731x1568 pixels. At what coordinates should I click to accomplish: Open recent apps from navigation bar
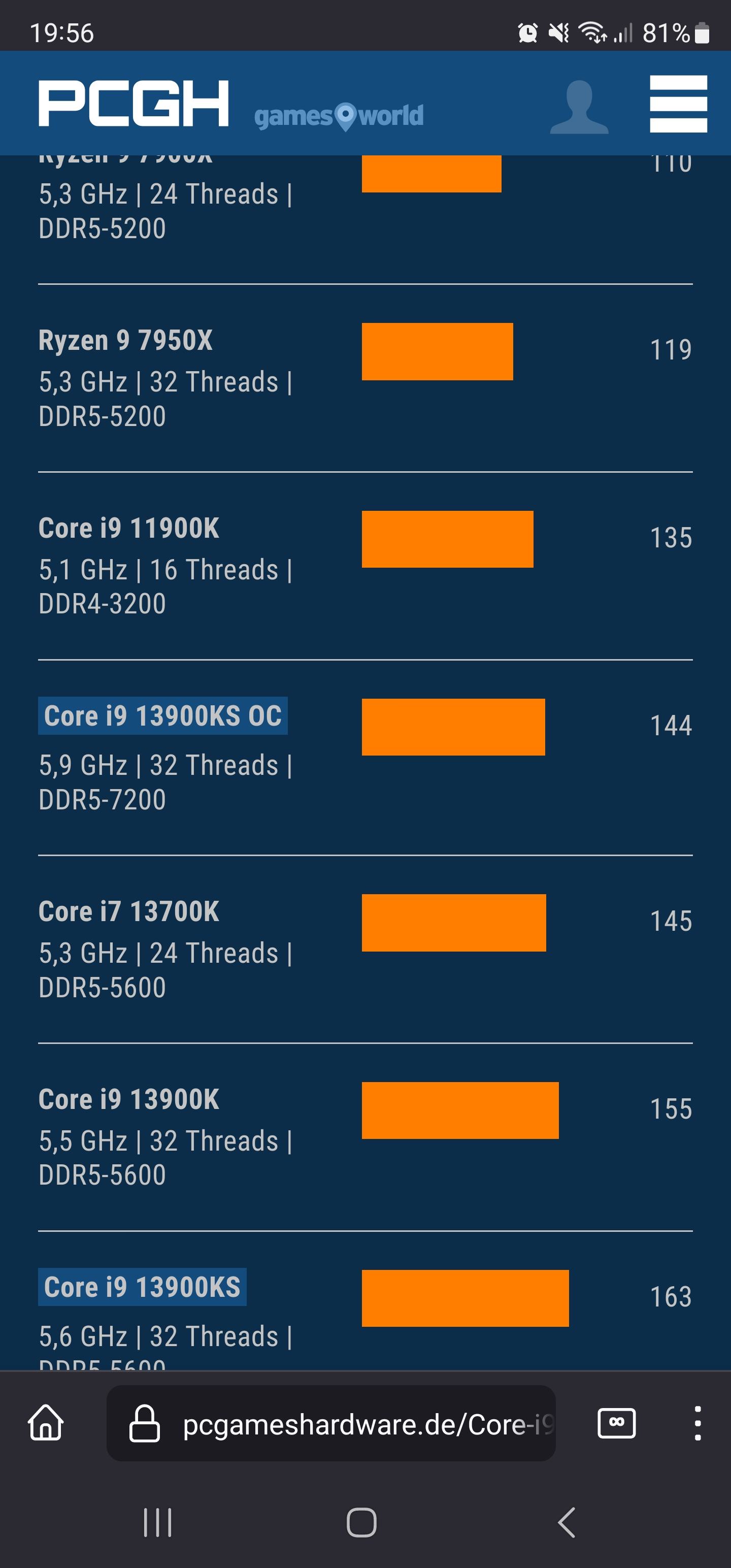(158, 1523)
